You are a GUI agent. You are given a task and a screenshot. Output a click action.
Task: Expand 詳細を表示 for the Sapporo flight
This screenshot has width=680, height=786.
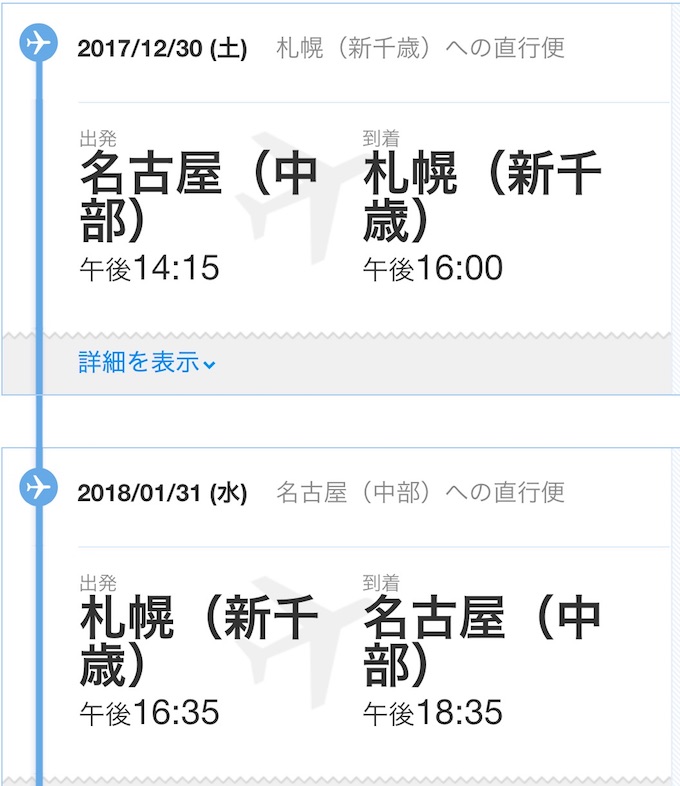pyautogui.click(x=146, y=363)
